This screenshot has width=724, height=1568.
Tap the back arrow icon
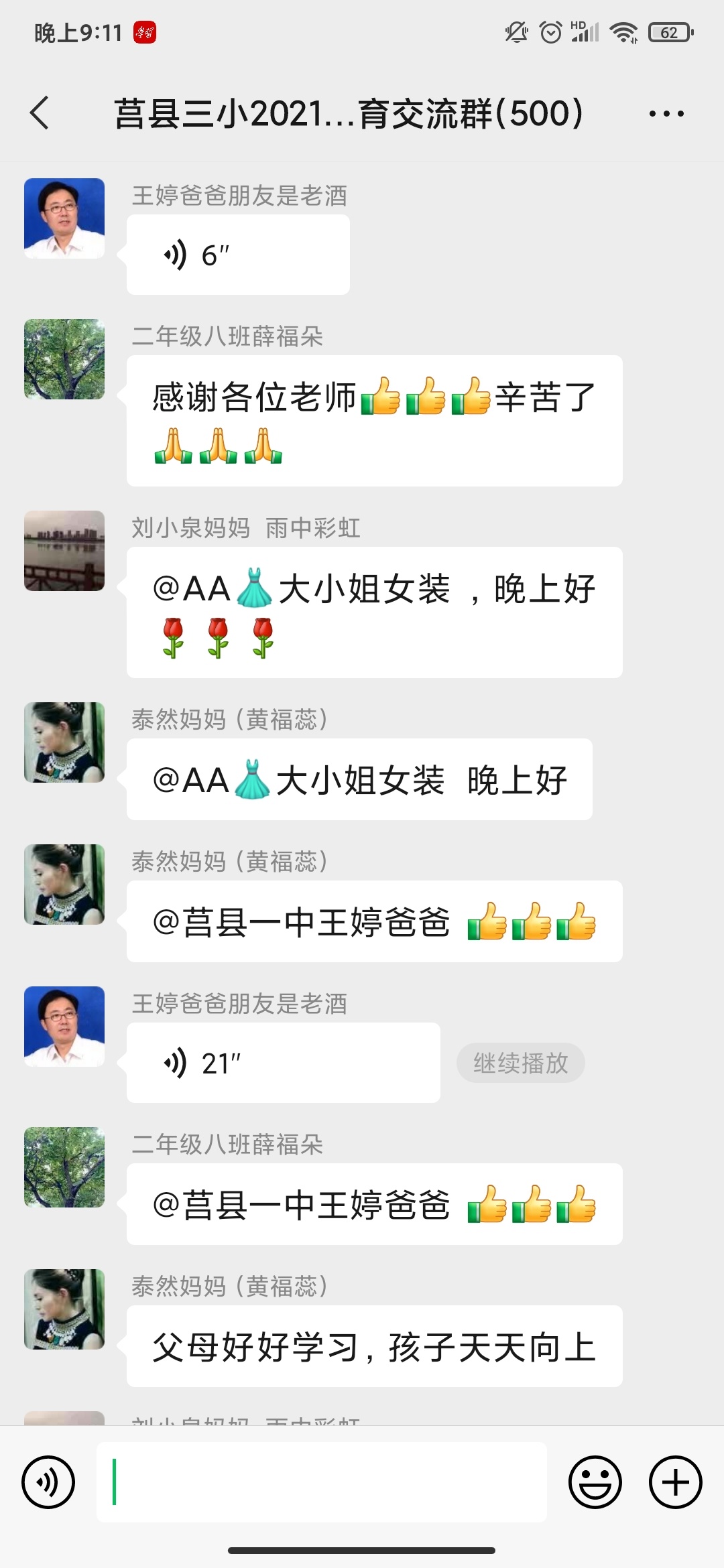pos(40,113)
